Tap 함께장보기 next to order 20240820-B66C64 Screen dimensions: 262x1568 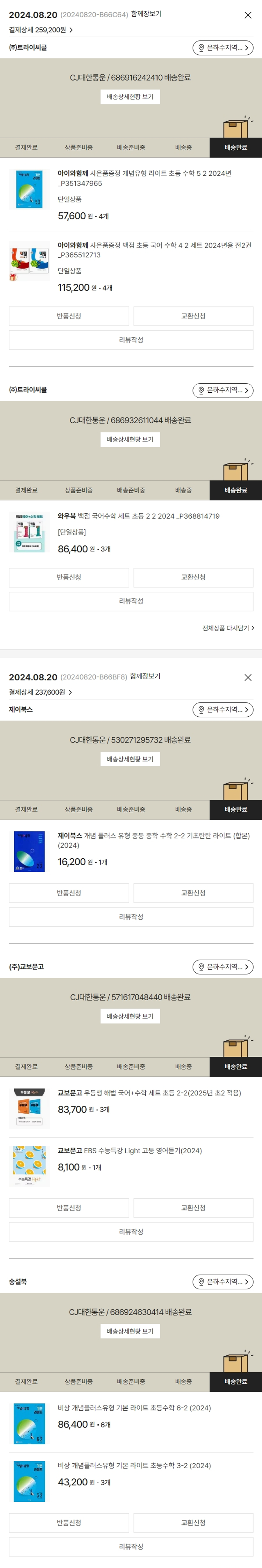point(146,14)
